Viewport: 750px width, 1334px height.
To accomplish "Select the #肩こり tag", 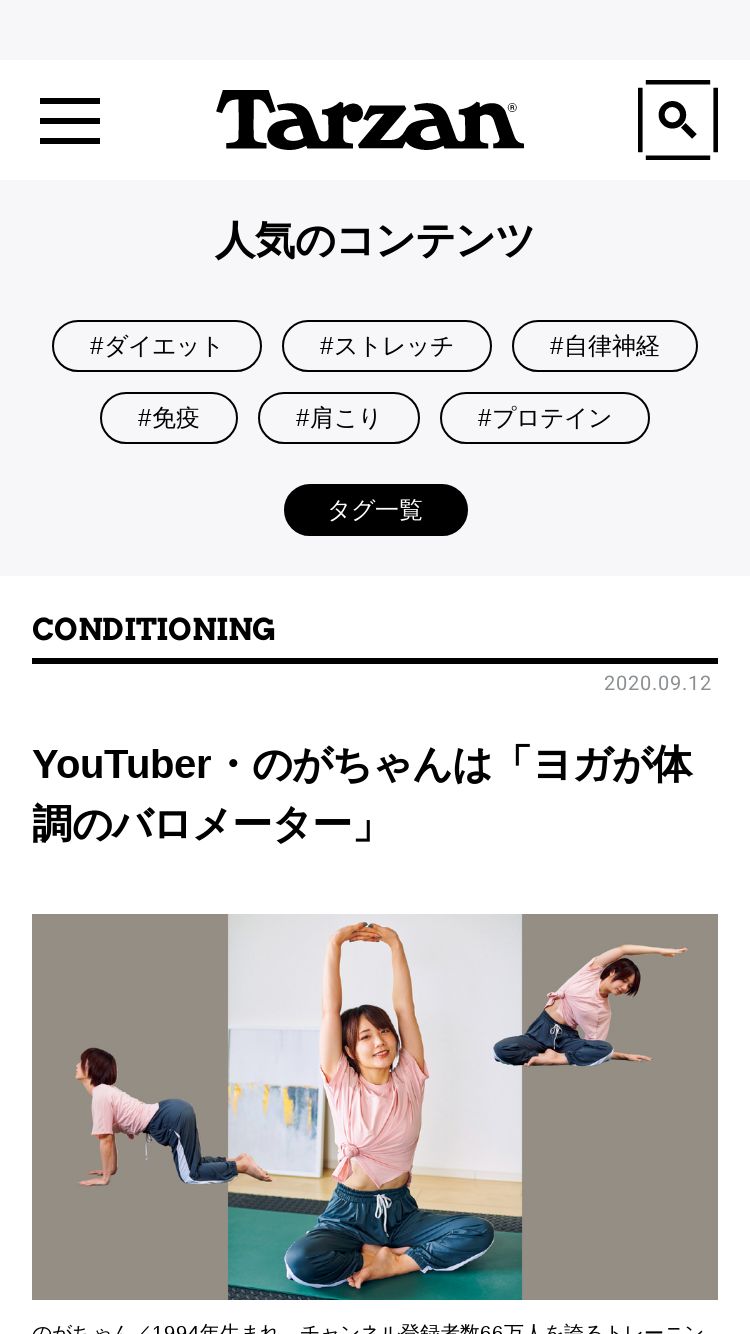I will 339,418.
